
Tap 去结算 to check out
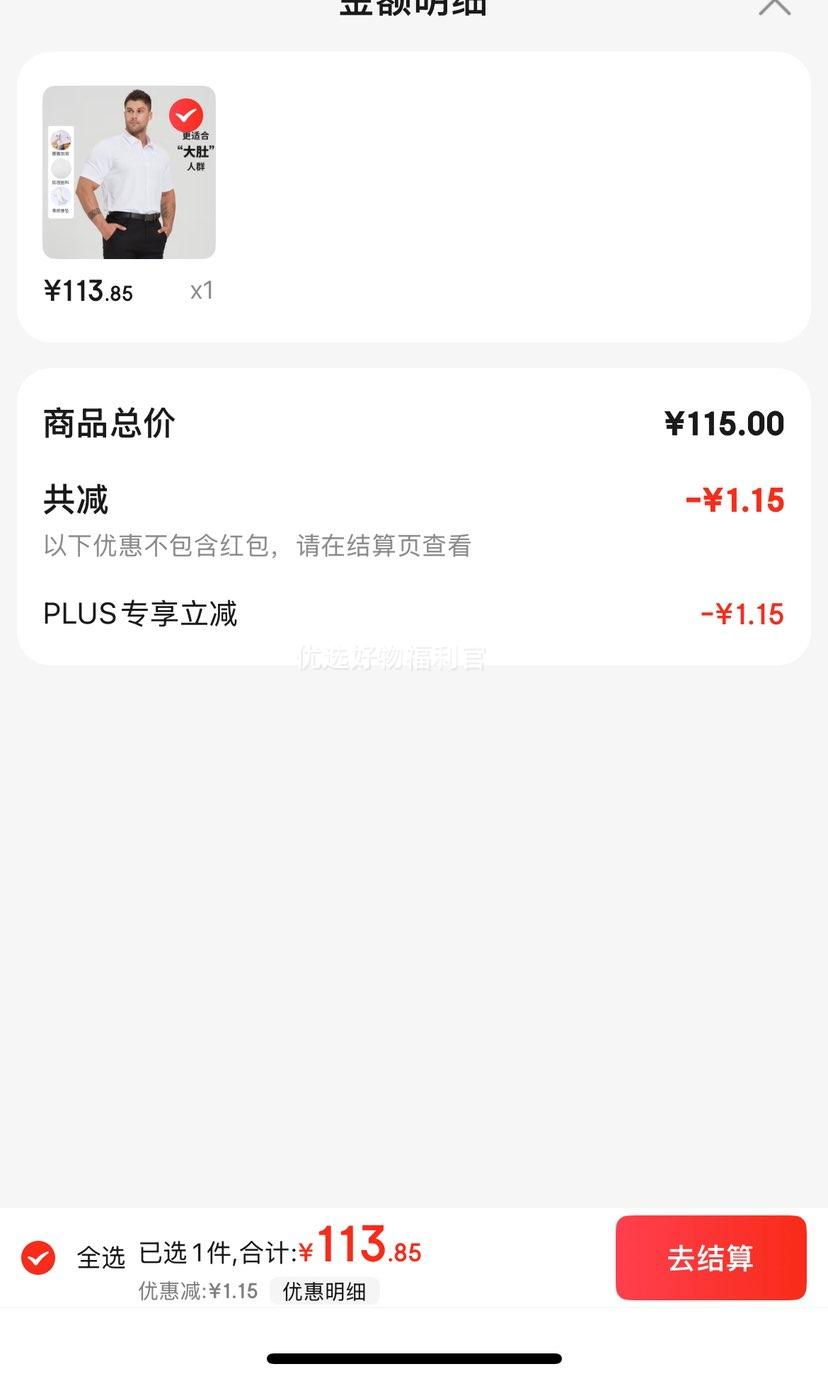point(710,1257)
